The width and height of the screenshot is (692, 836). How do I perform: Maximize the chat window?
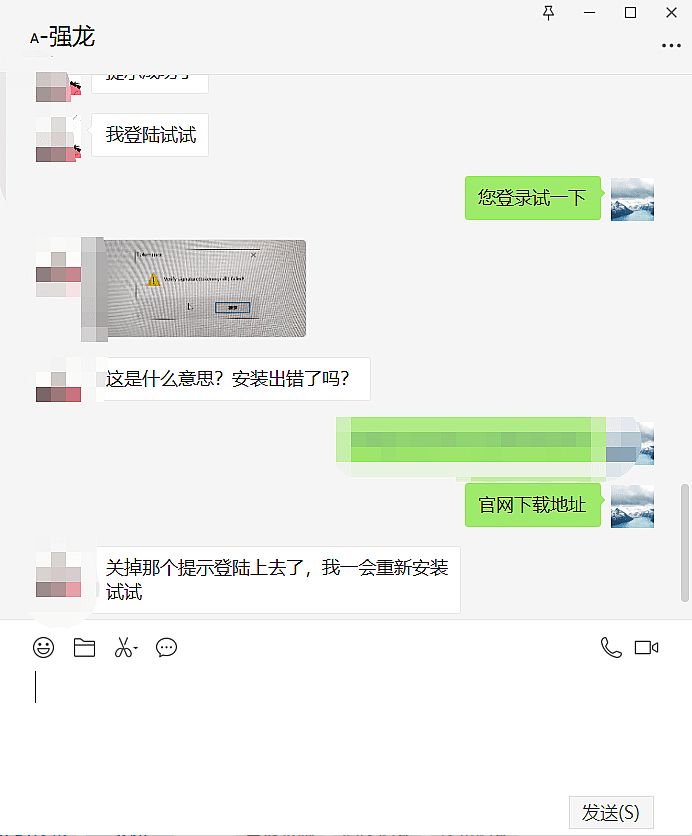[630, 12]
